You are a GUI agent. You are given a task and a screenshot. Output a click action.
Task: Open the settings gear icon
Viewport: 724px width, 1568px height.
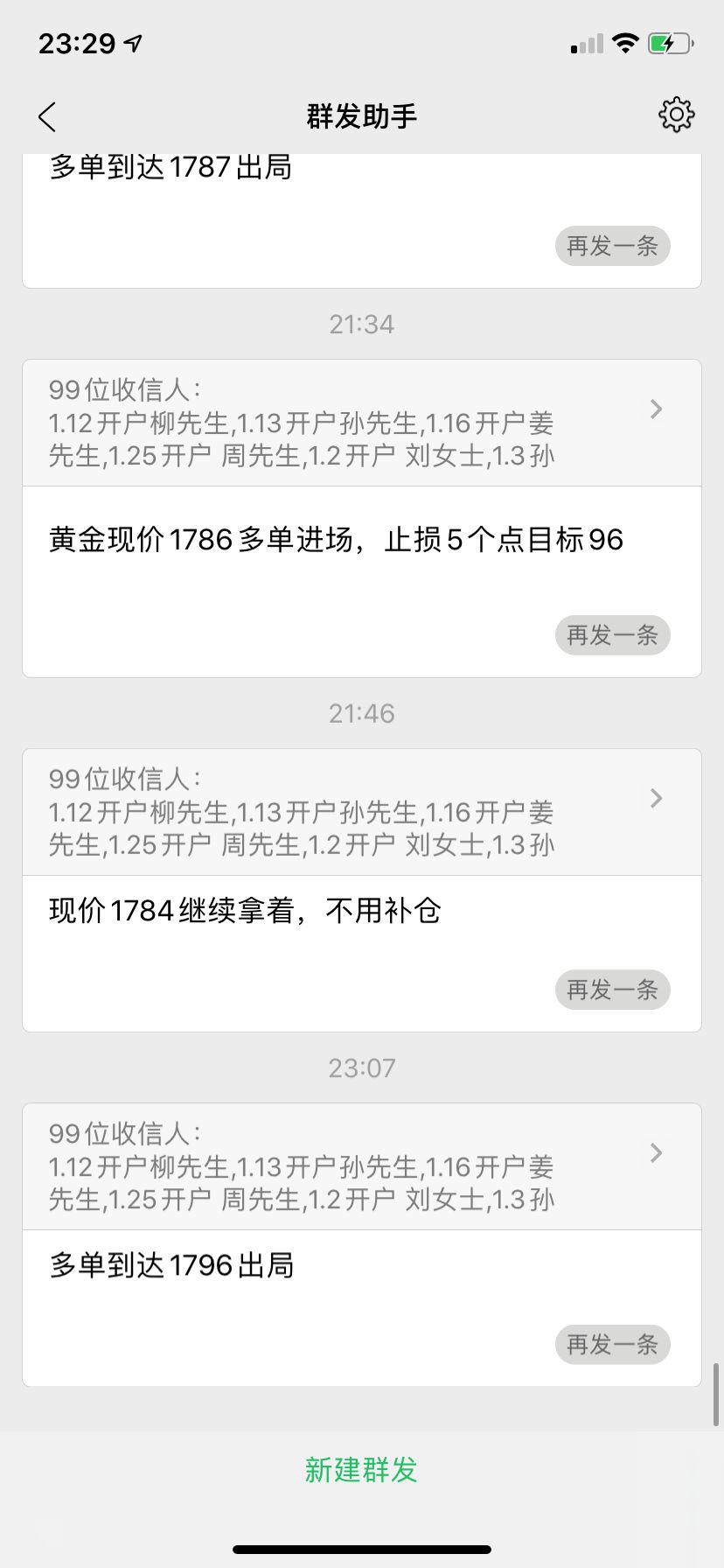[676, 115]
